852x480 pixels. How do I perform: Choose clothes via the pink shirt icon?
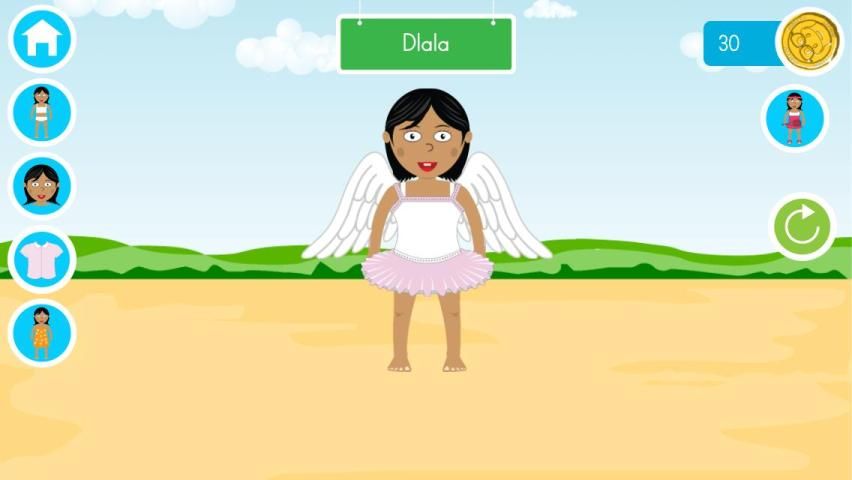(x=42, y=260)
